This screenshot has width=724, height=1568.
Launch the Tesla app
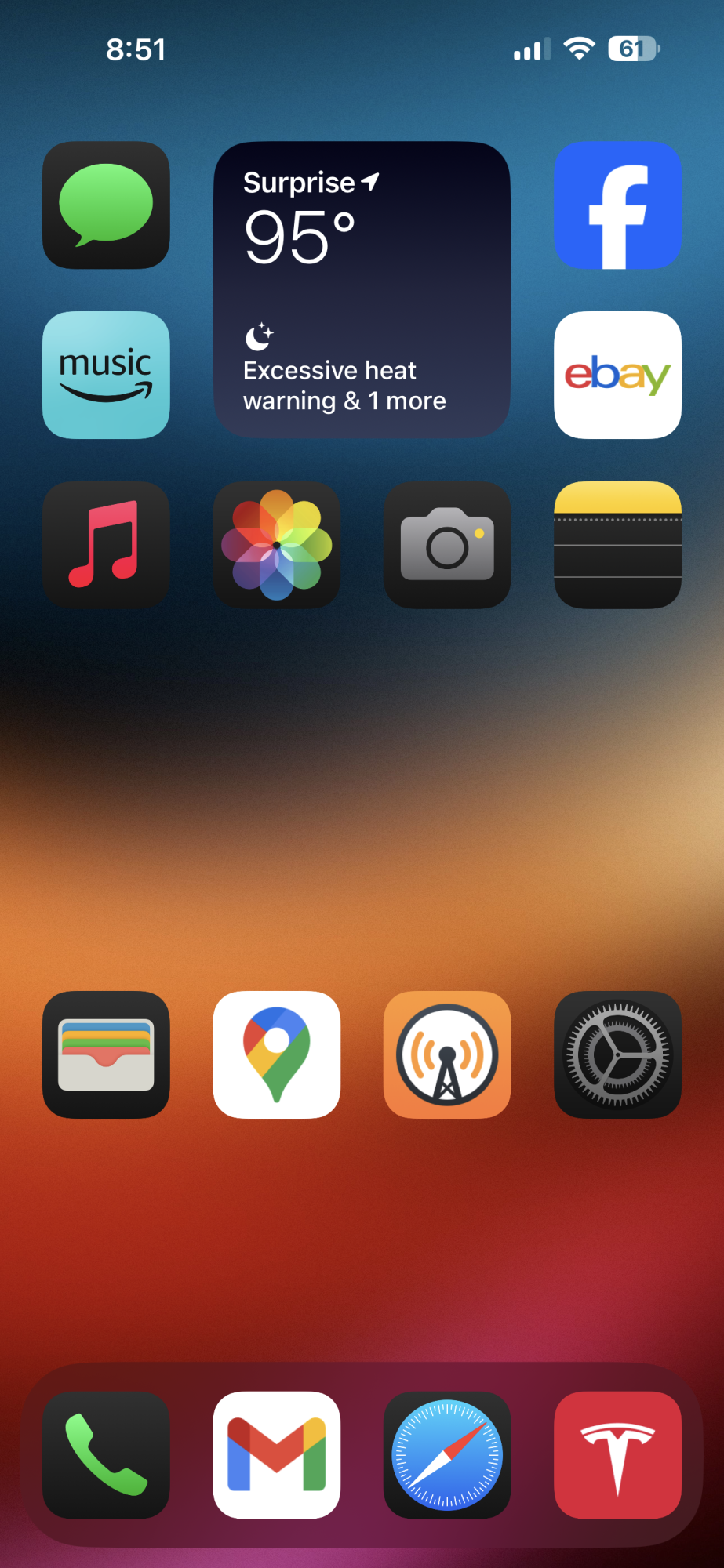click(x=617, y=1455)
